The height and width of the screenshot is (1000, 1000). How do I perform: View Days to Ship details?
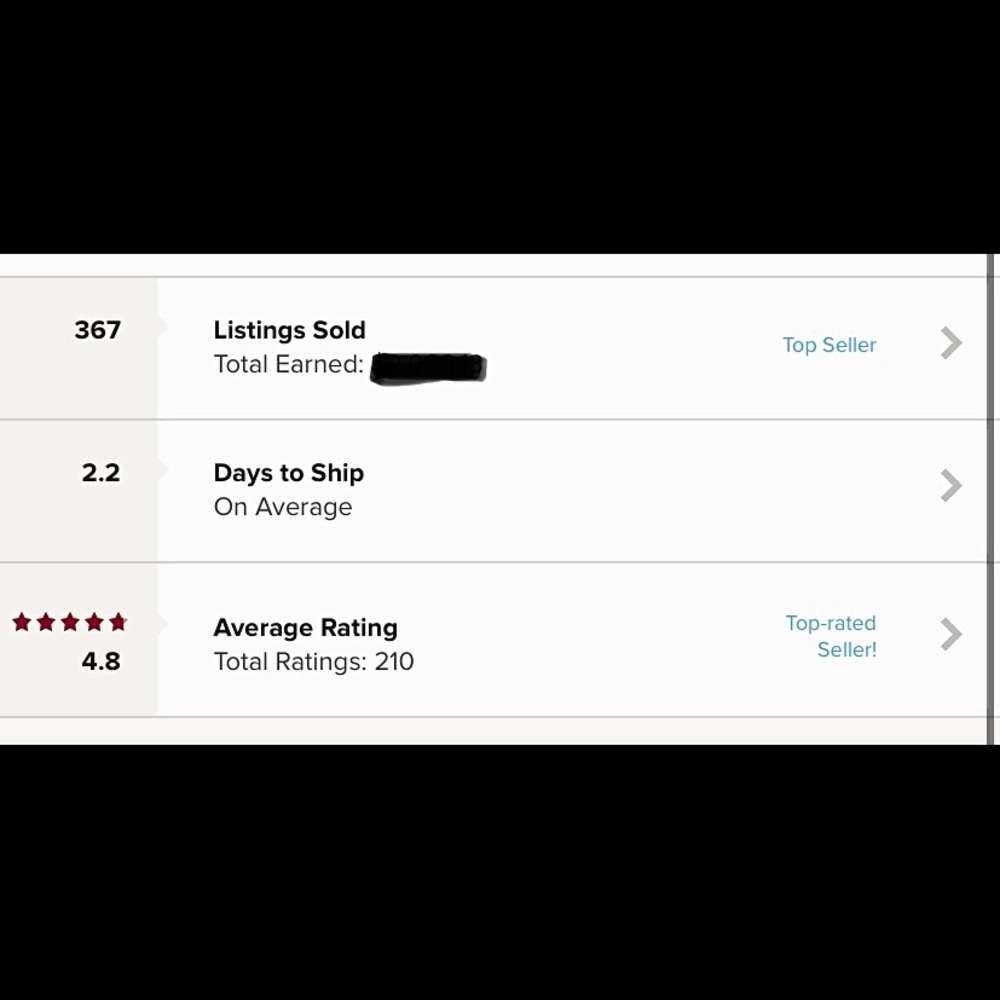(x=950, y=487)
